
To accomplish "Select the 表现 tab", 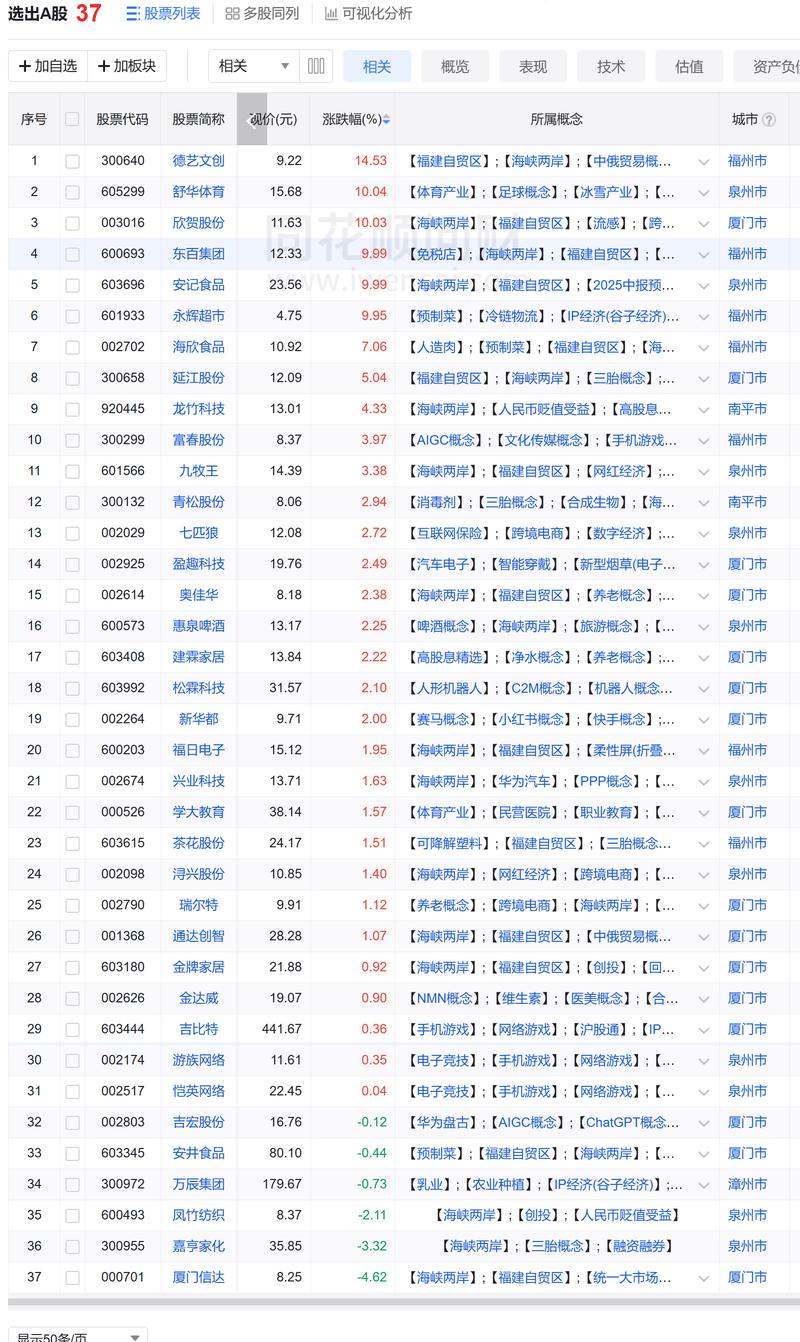I will 533,66.
